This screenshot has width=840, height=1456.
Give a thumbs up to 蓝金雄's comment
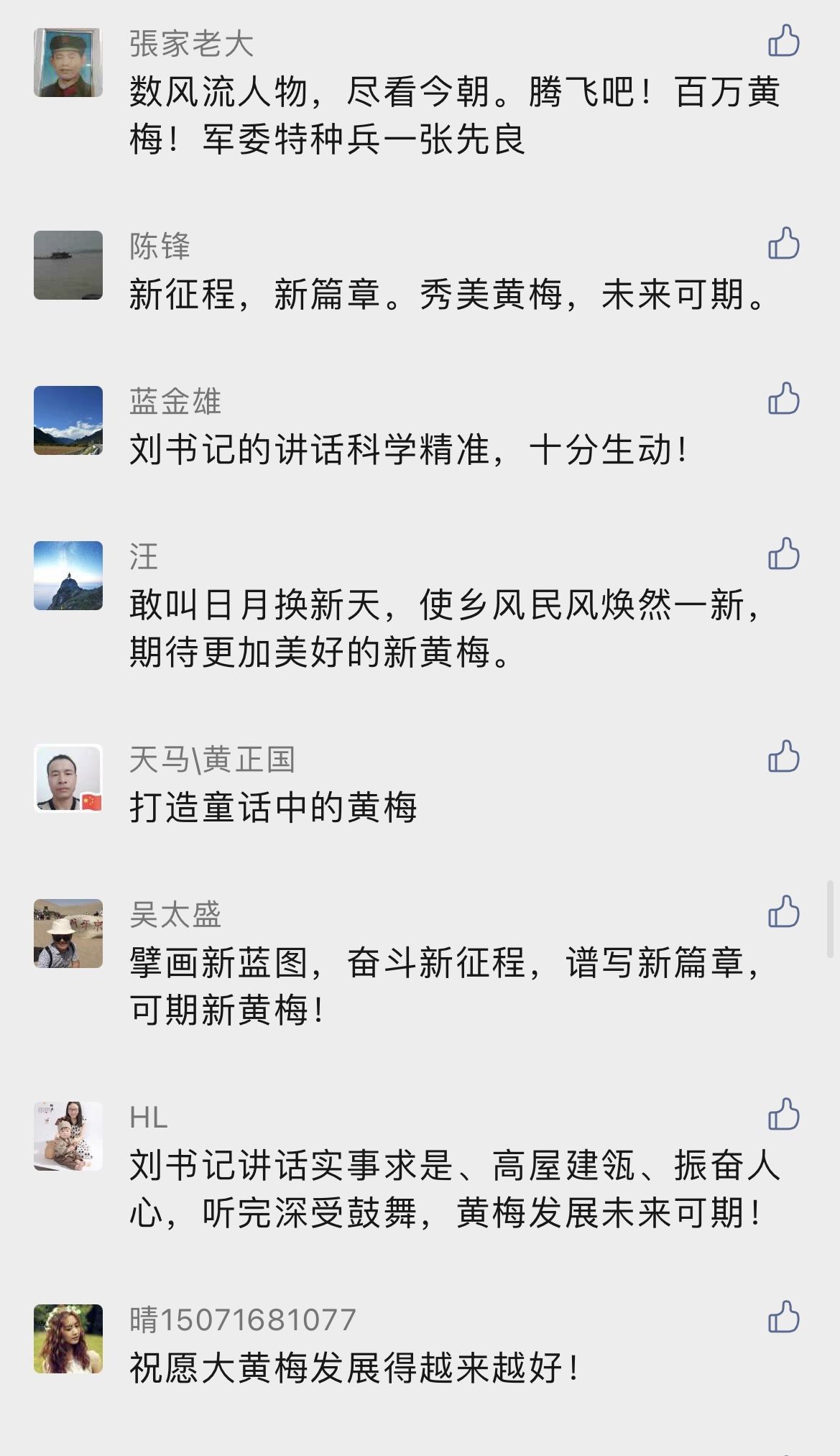tap(784, 398)
